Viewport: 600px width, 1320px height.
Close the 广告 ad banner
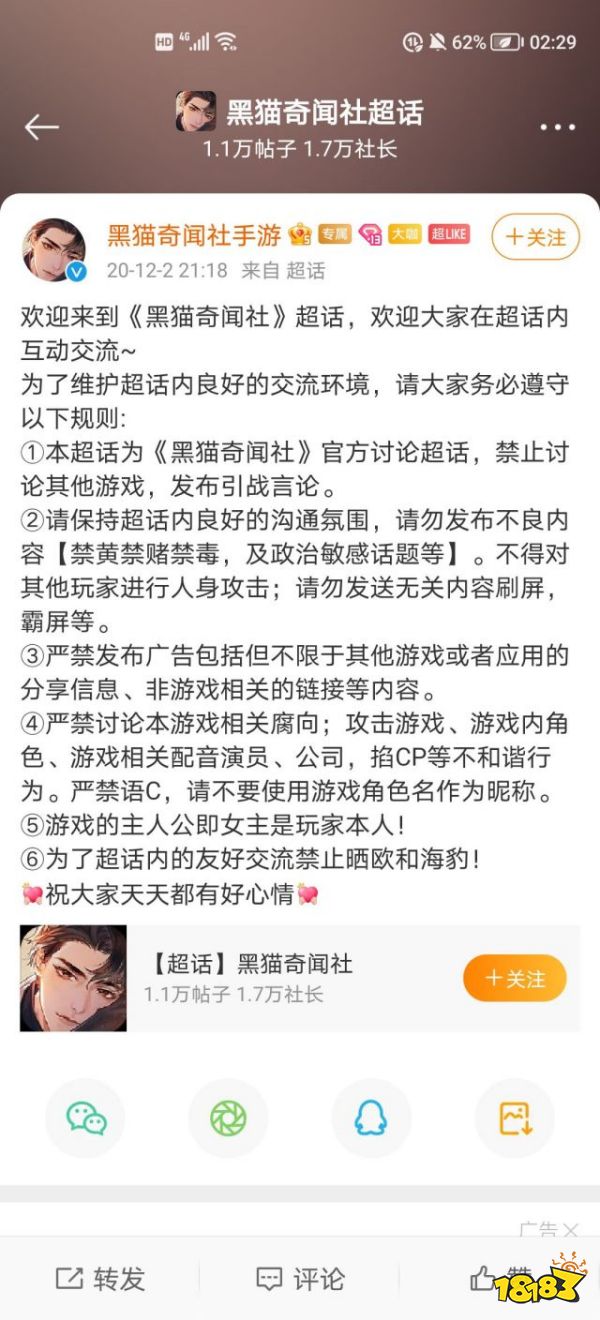(570, 1230)
